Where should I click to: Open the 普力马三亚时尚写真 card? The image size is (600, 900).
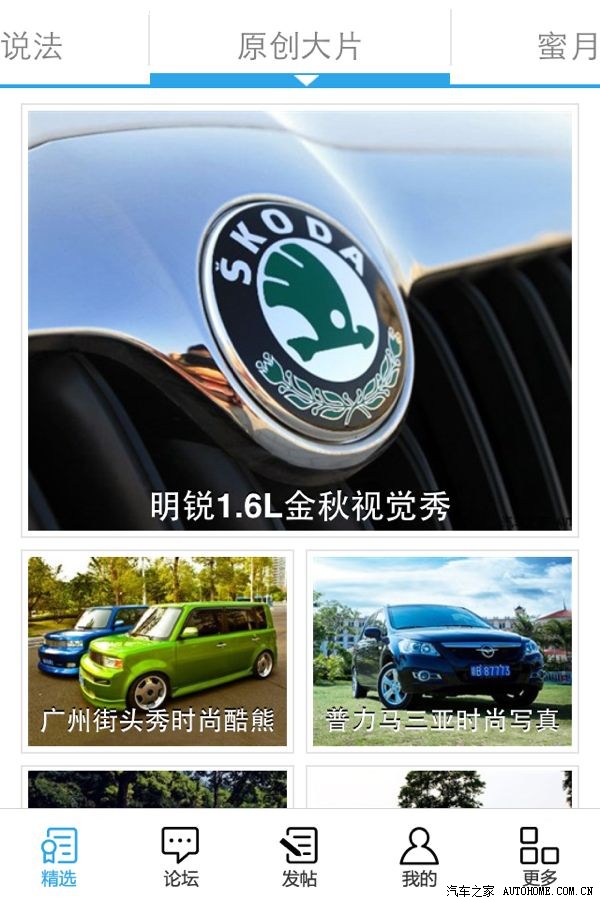coord(442,651)
